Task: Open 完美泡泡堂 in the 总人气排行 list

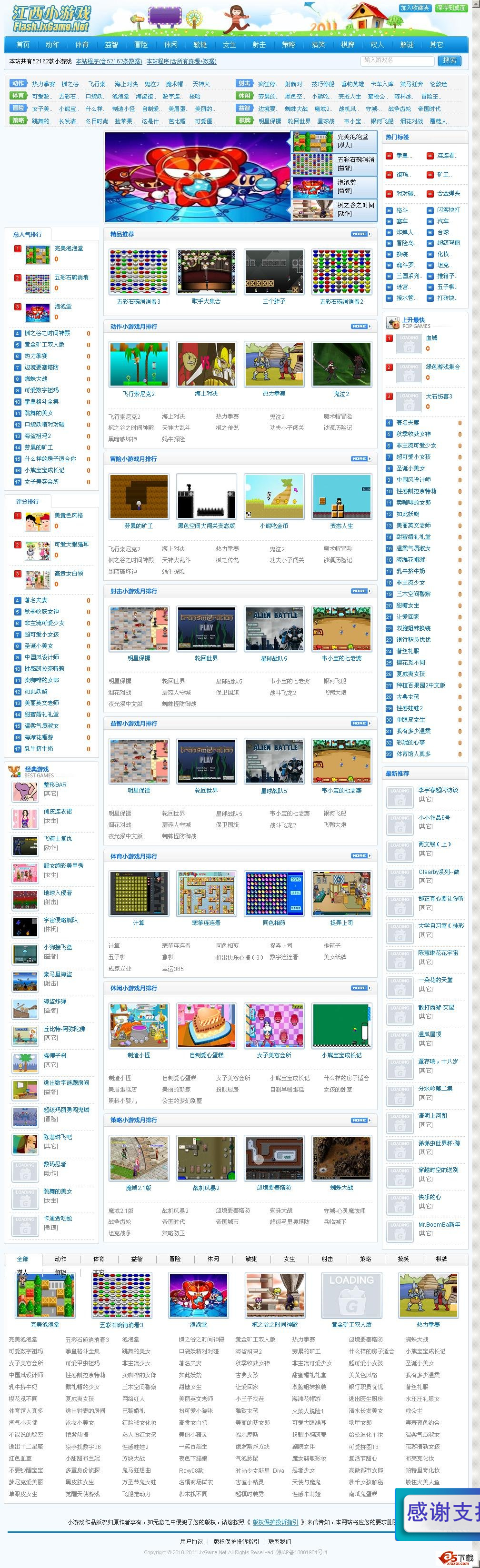Action: pyautogui.click(x=69, y=248)
